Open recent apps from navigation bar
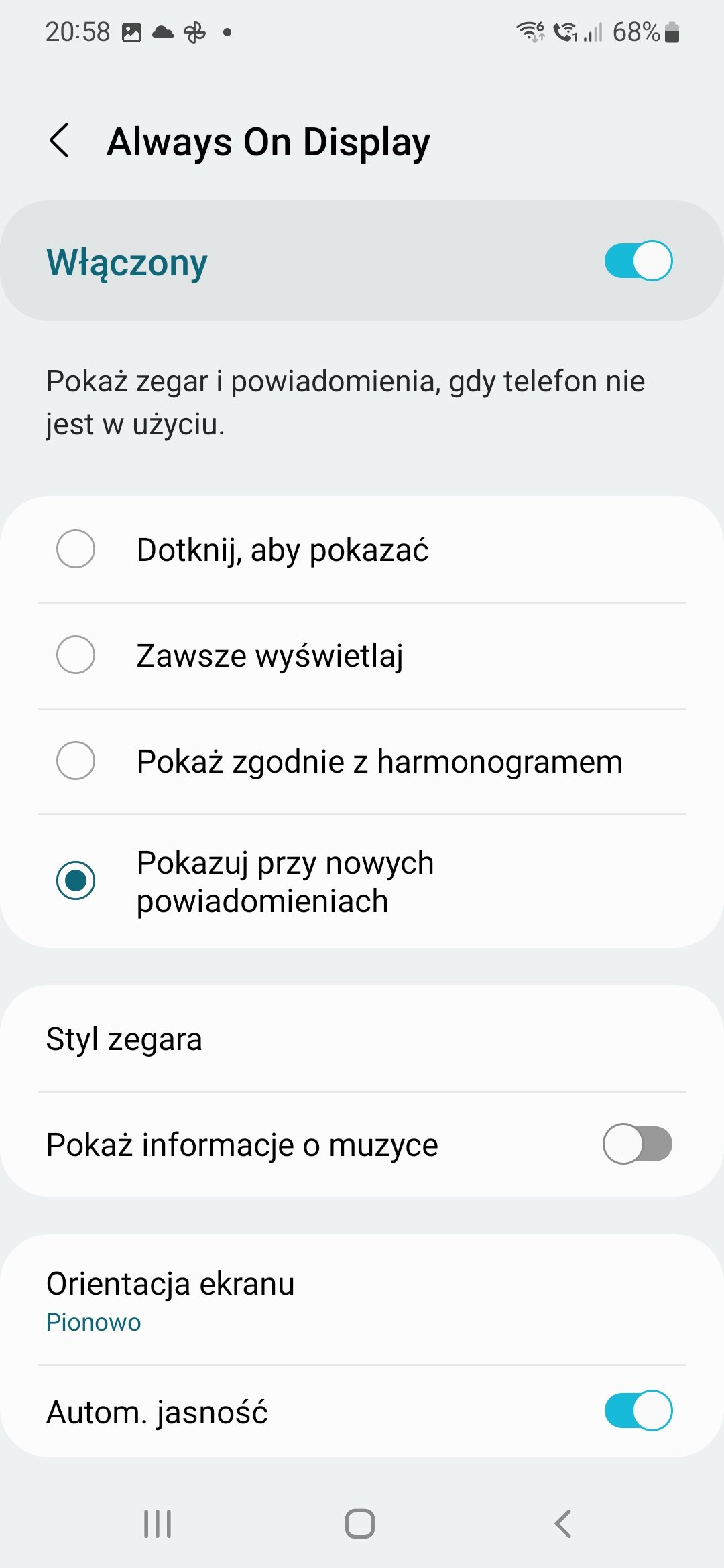The image size is (724, 1568). [x=158, y=1524]
